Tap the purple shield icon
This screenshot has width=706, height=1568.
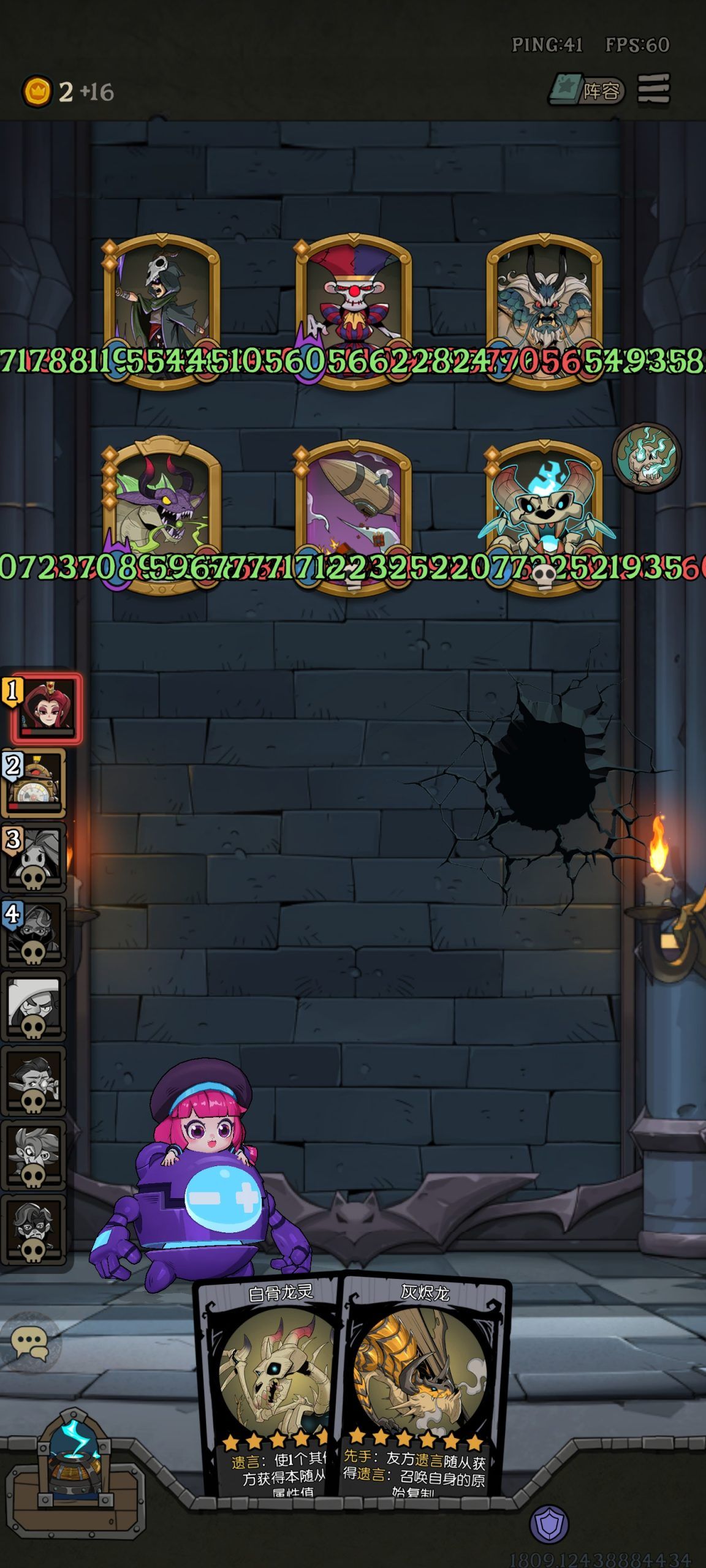548,1523
